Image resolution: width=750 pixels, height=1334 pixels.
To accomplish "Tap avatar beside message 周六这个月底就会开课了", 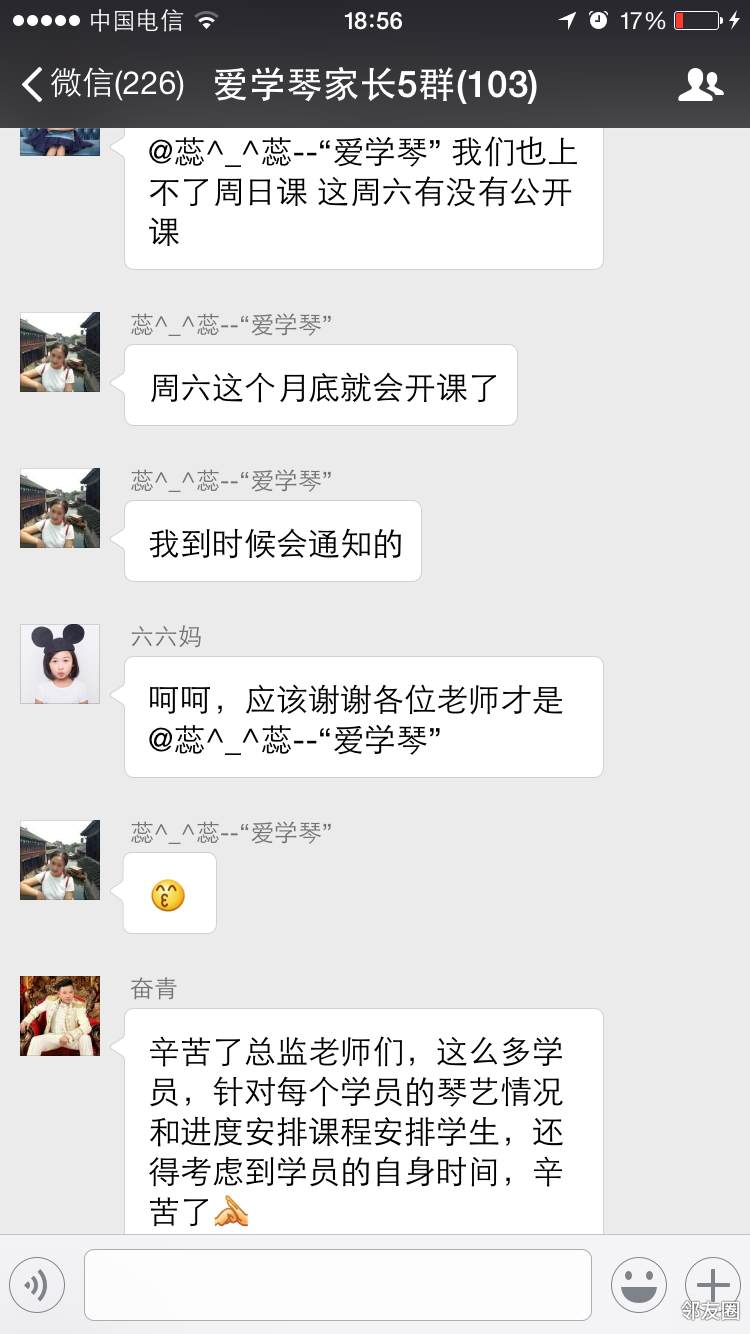I will pyautogui.click(x=60, y=352).
